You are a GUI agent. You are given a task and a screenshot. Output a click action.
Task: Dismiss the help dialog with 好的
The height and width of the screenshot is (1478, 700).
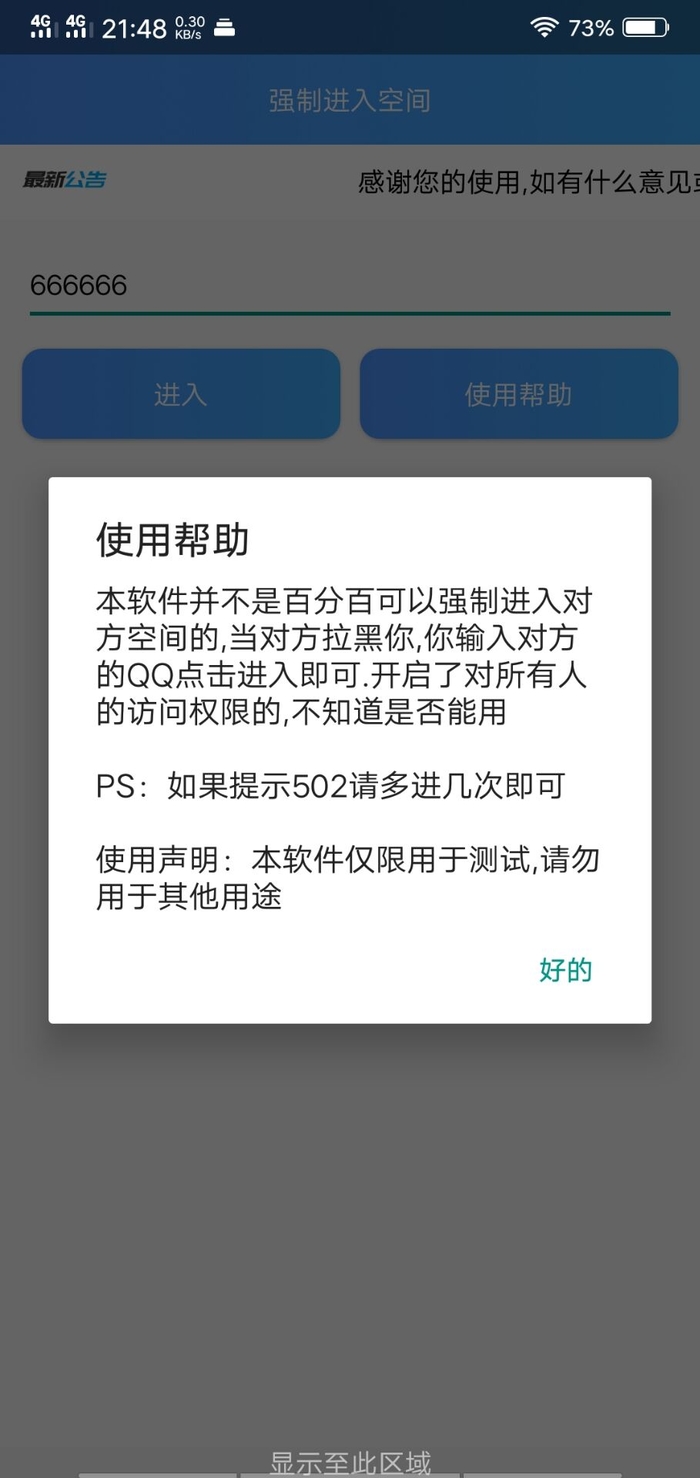566,969
